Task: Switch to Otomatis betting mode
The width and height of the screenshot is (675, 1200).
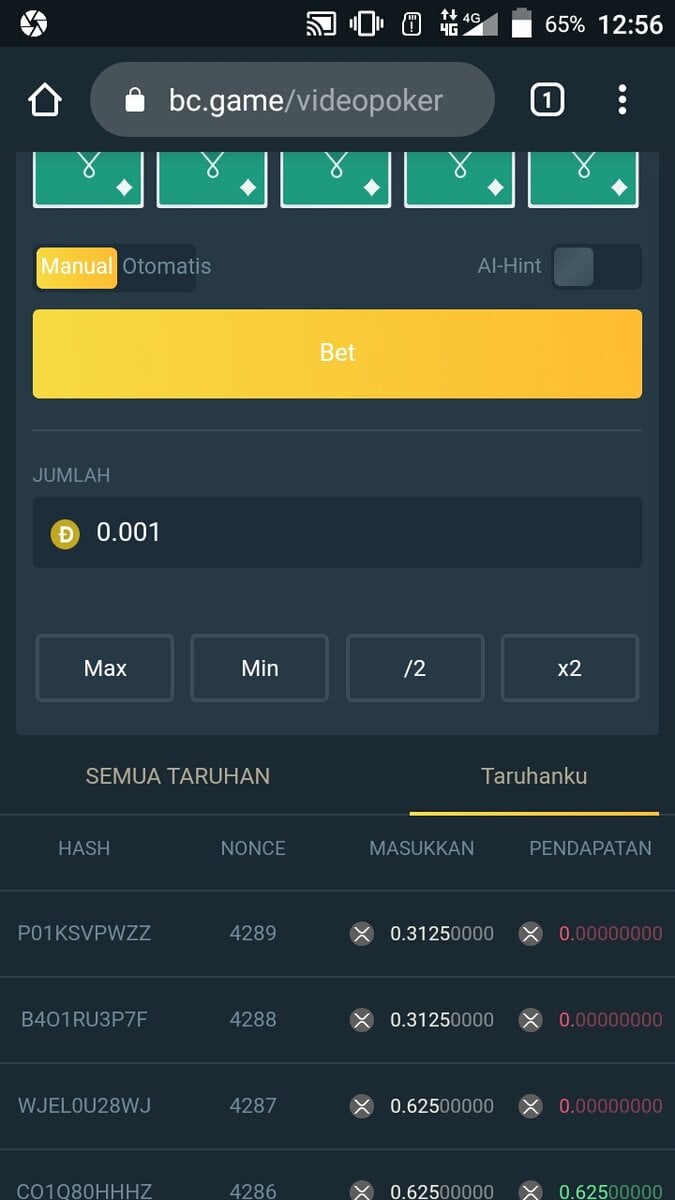Action: [x=166, y=267]
